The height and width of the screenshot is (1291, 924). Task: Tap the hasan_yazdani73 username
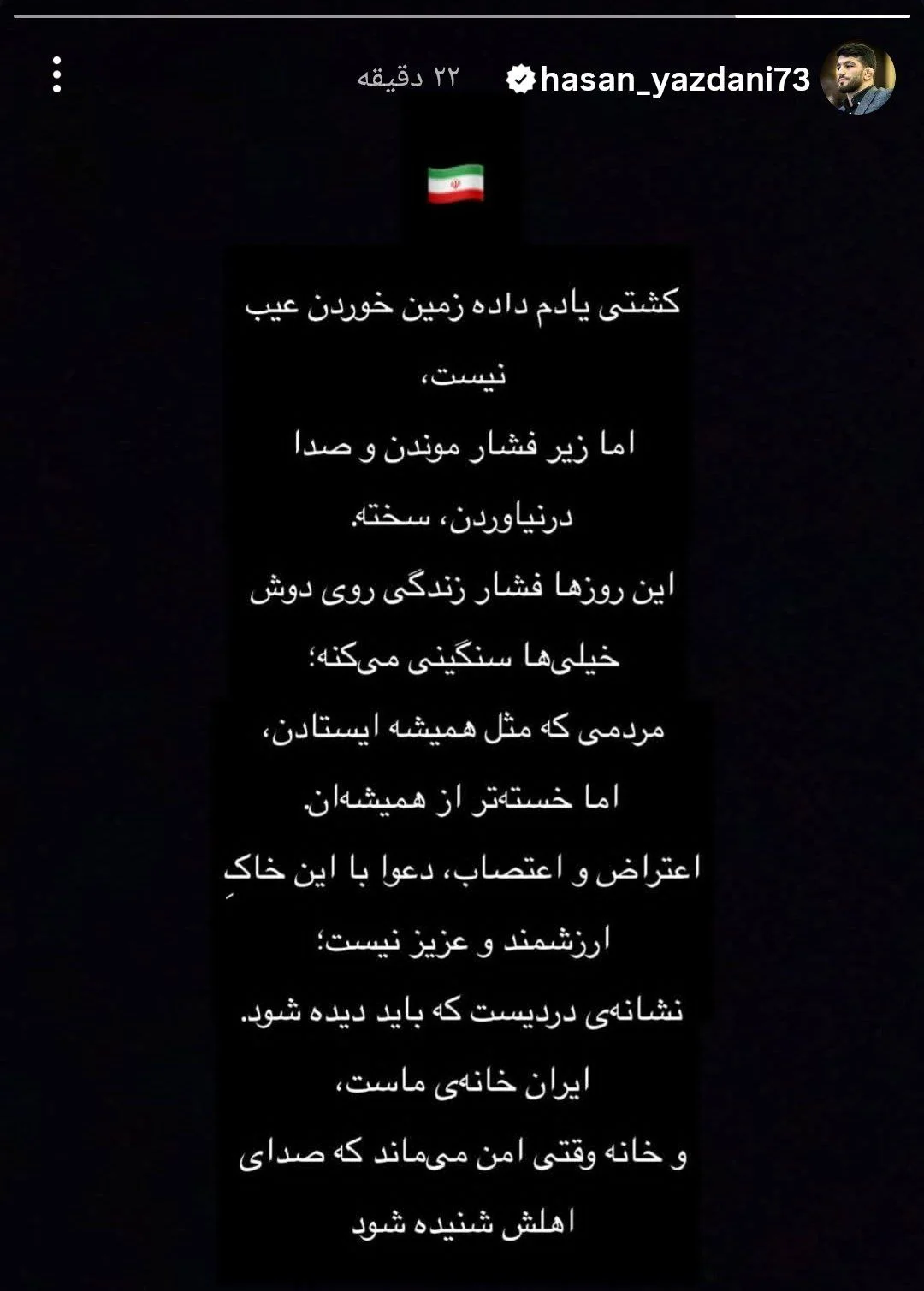tap(674, 80)
